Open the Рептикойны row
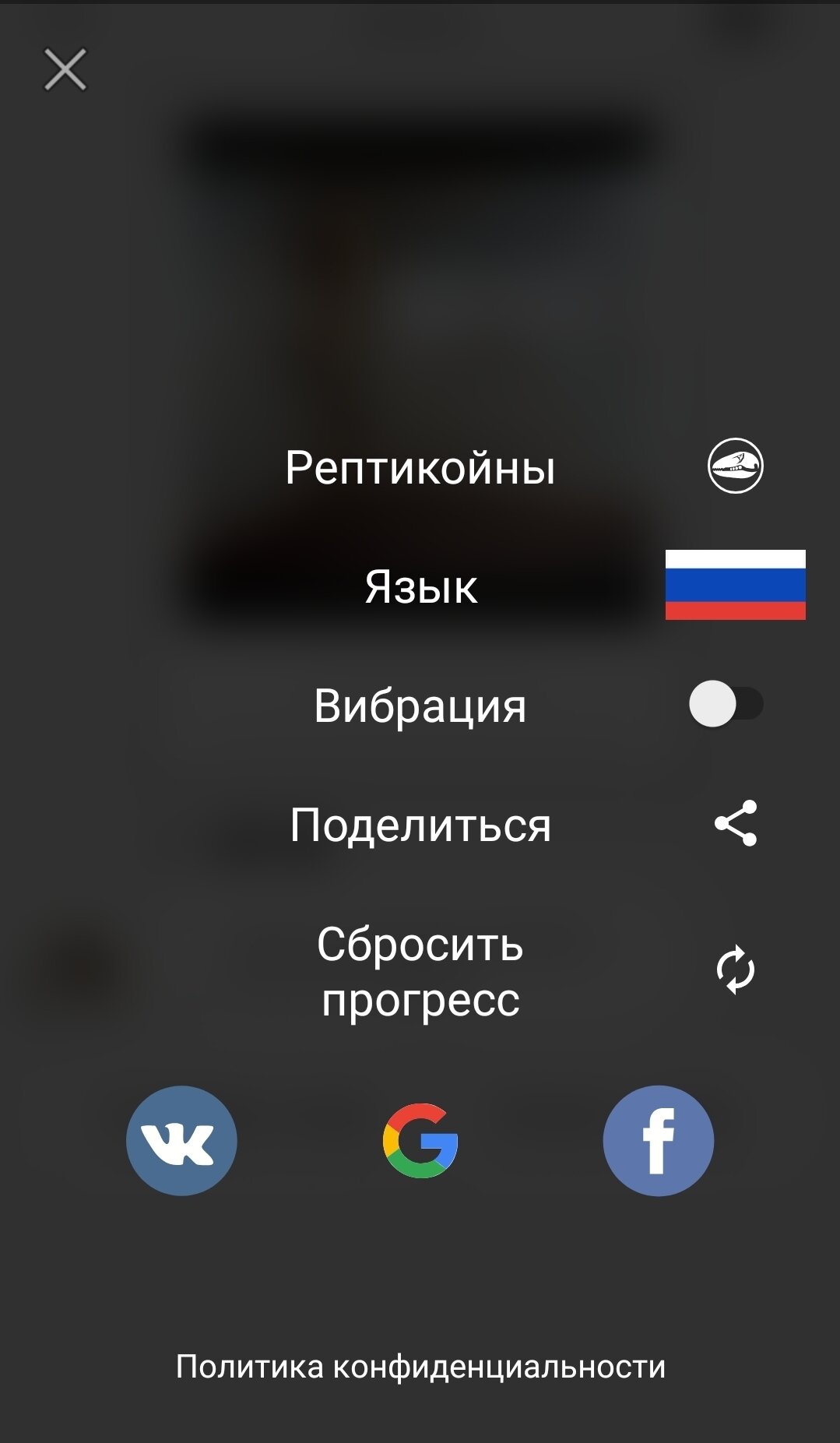840x1443 pixels. tap(420, 467)
